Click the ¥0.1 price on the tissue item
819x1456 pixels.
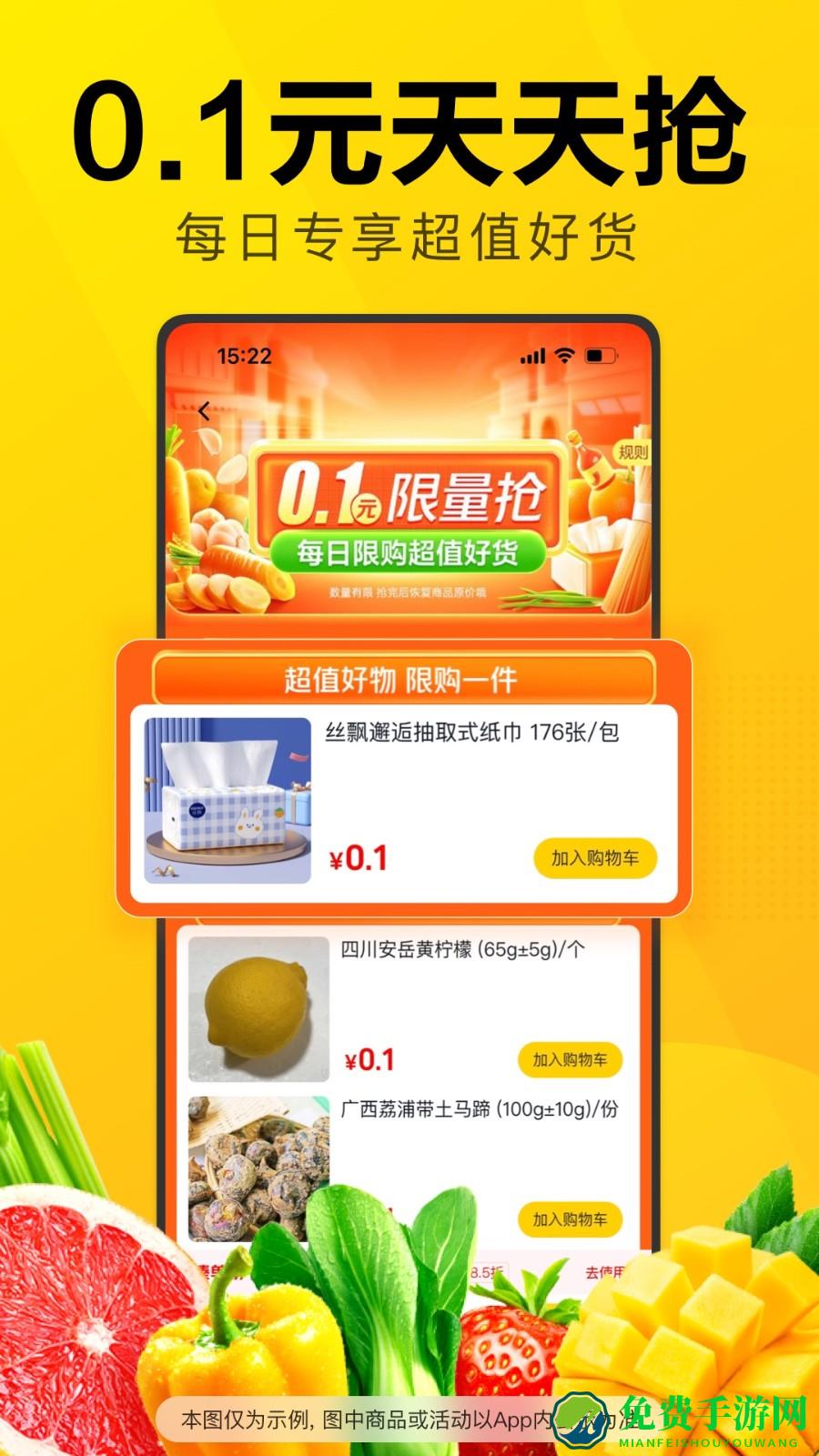(x=359, y=856)
